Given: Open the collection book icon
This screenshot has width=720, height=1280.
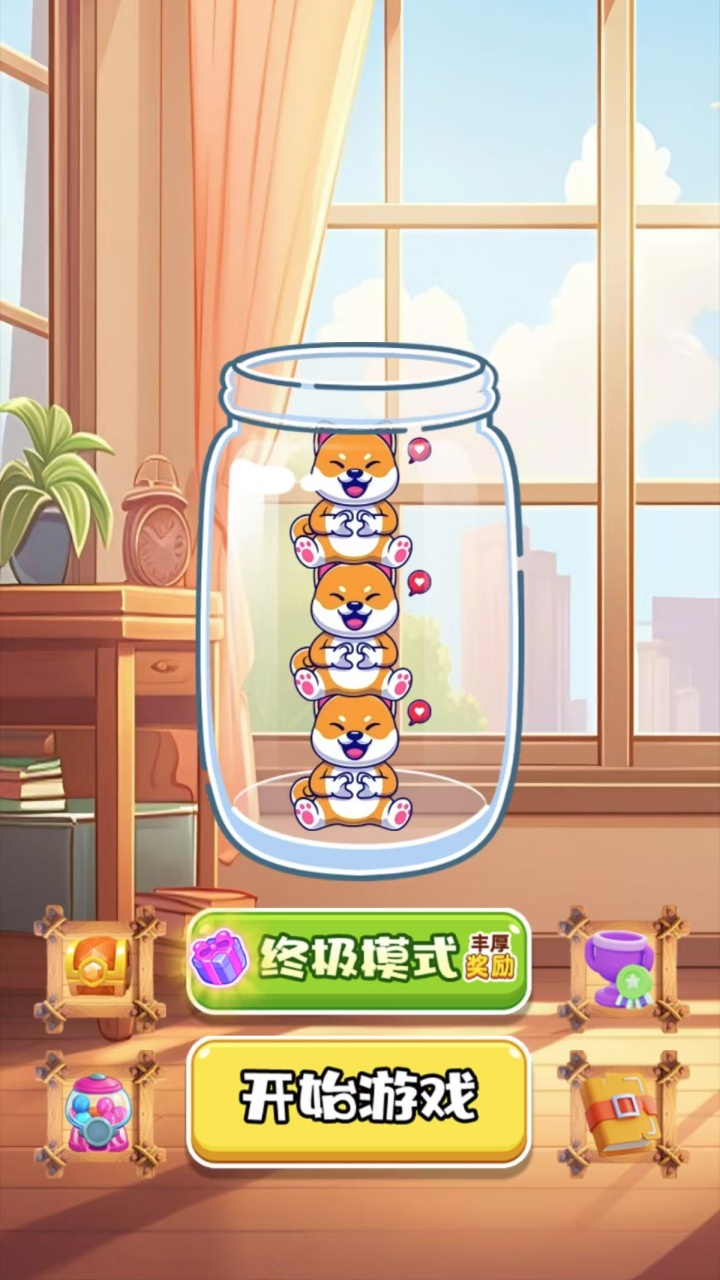Looking at the screenshot, I should [623, 1111].
